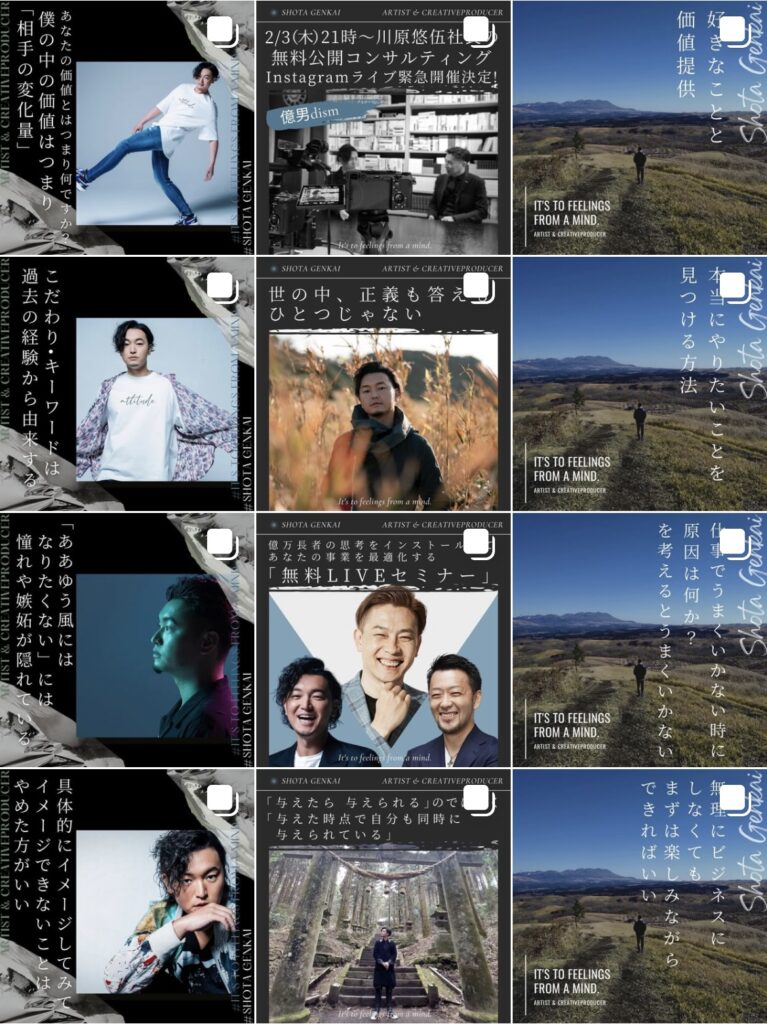Screen dimensions: 767x1024
Task: Open the 世の中、正義も答えもひとつじゃない post
Action: [x=383, y=384]
